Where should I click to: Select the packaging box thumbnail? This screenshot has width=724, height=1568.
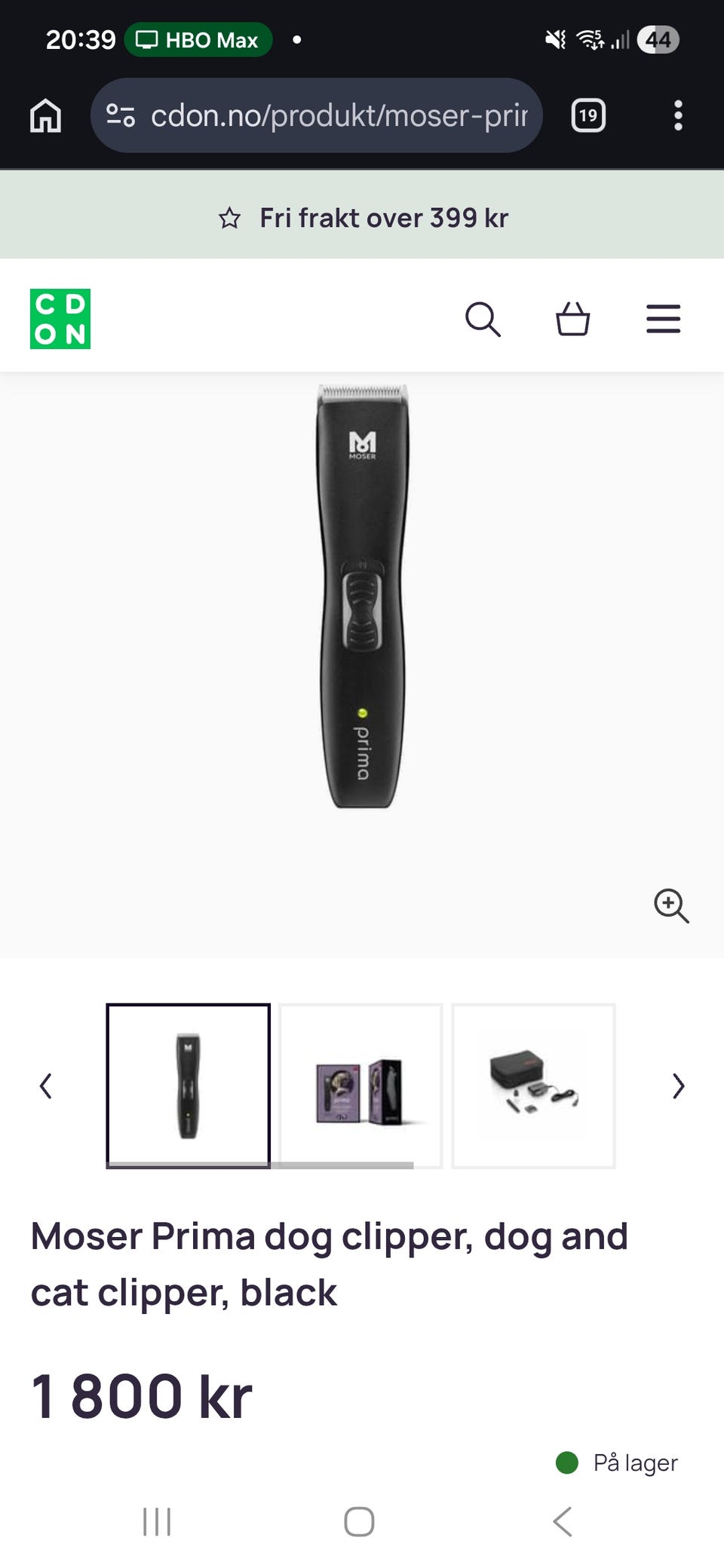pos(360,1086)
